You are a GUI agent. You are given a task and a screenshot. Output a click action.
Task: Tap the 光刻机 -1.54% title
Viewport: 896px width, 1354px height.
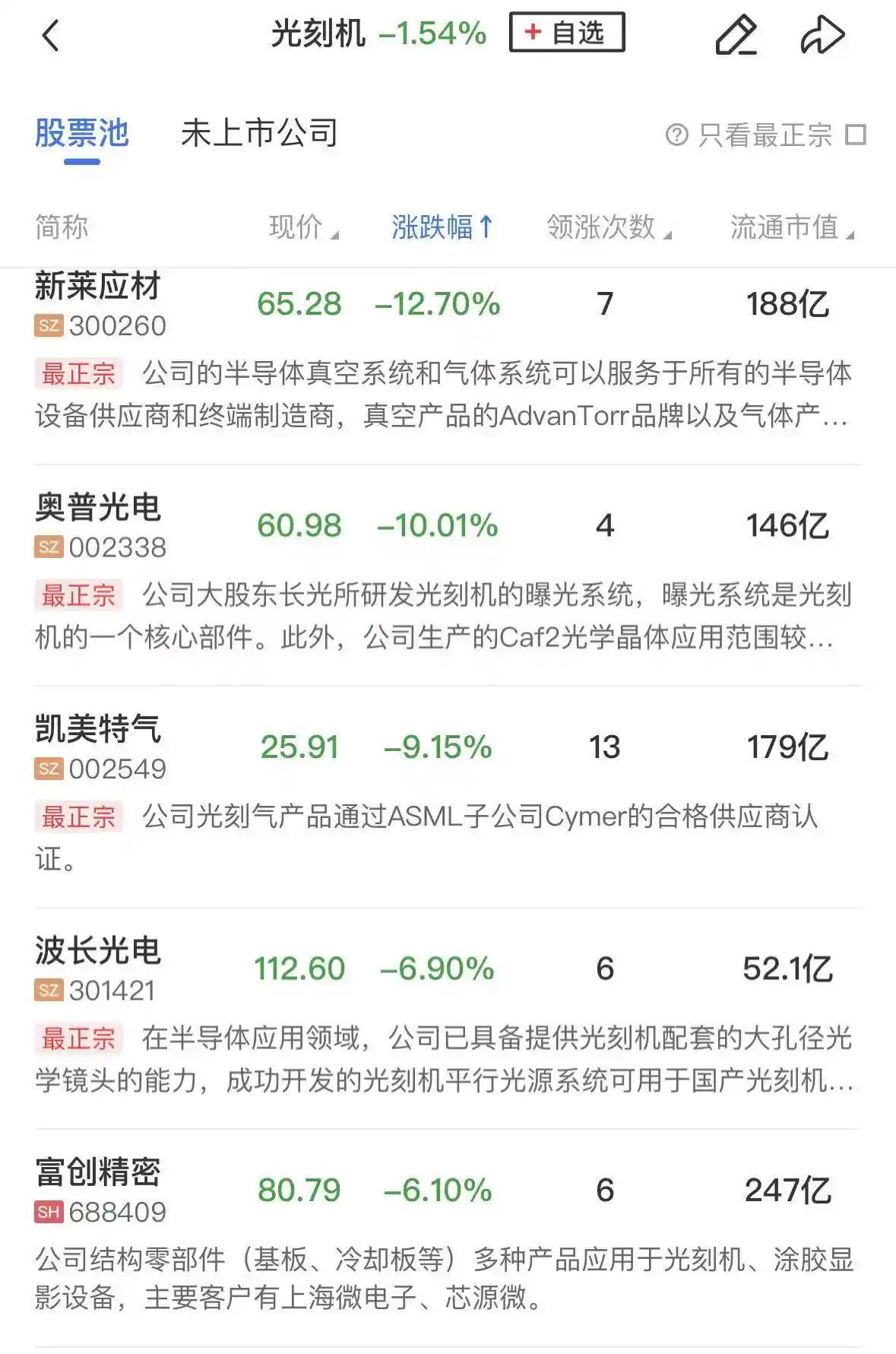click(x=376, y=33)
